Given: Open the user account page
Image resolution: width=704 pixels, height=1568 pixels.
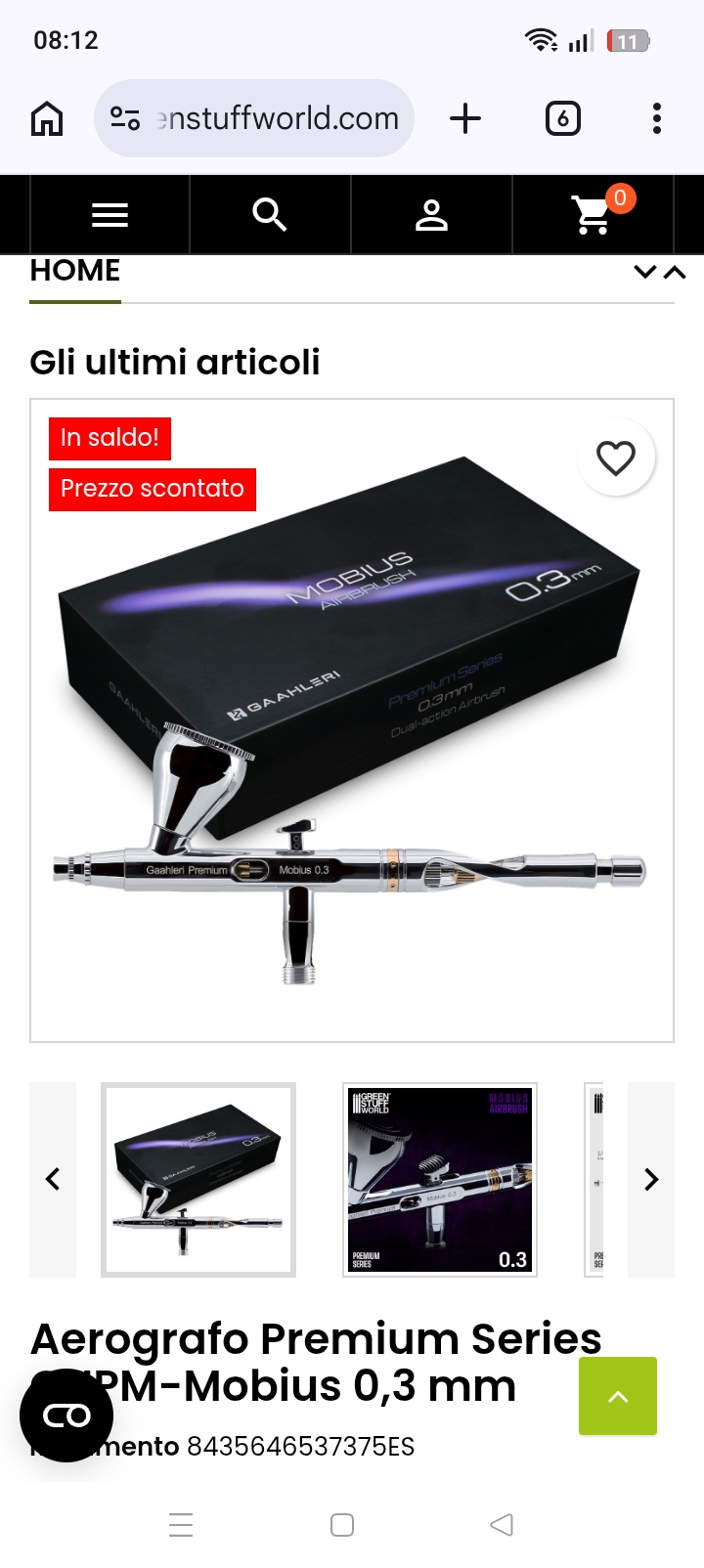Looking at the screenshot, I should 431,215.
